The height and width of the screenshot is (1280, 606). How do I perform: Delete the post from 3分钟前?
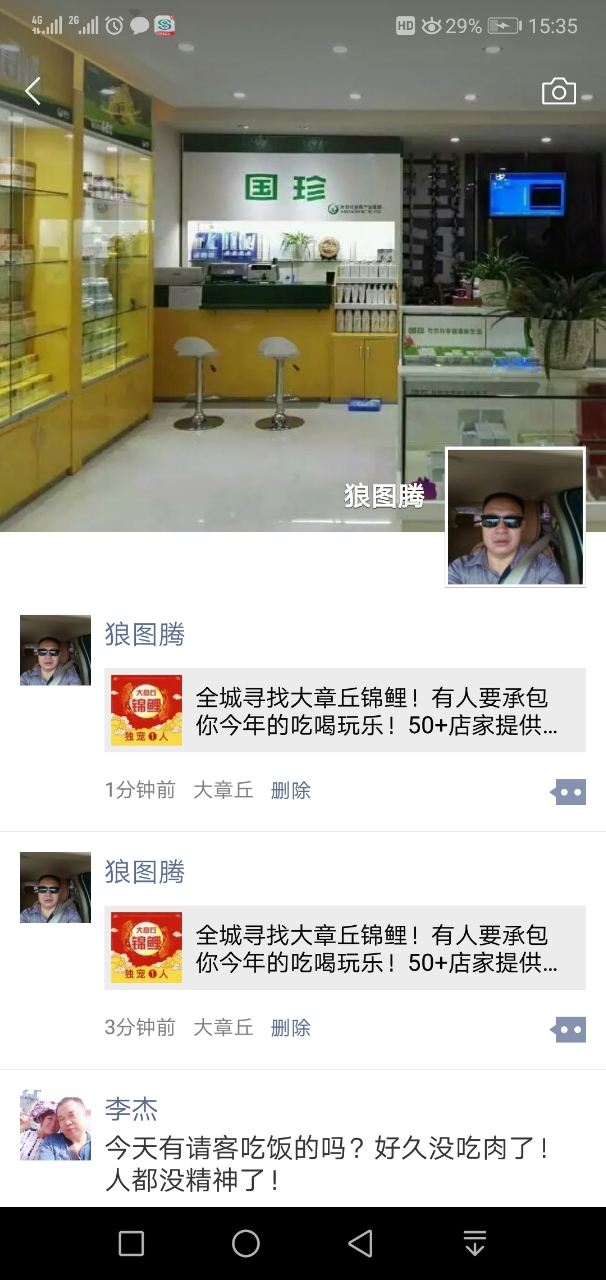pos(290,1027)
